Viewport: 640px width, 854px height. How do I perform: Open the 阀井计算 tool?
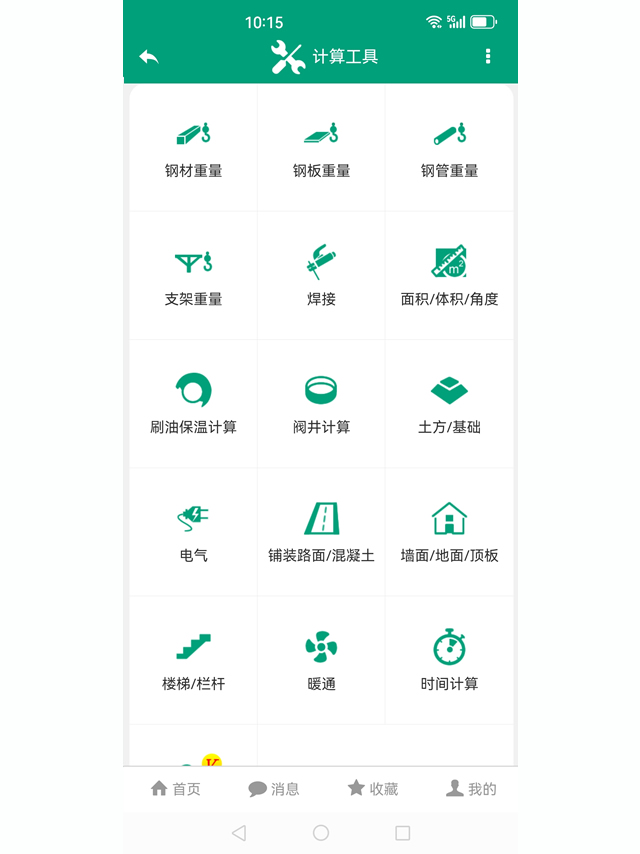coord(321,404)
